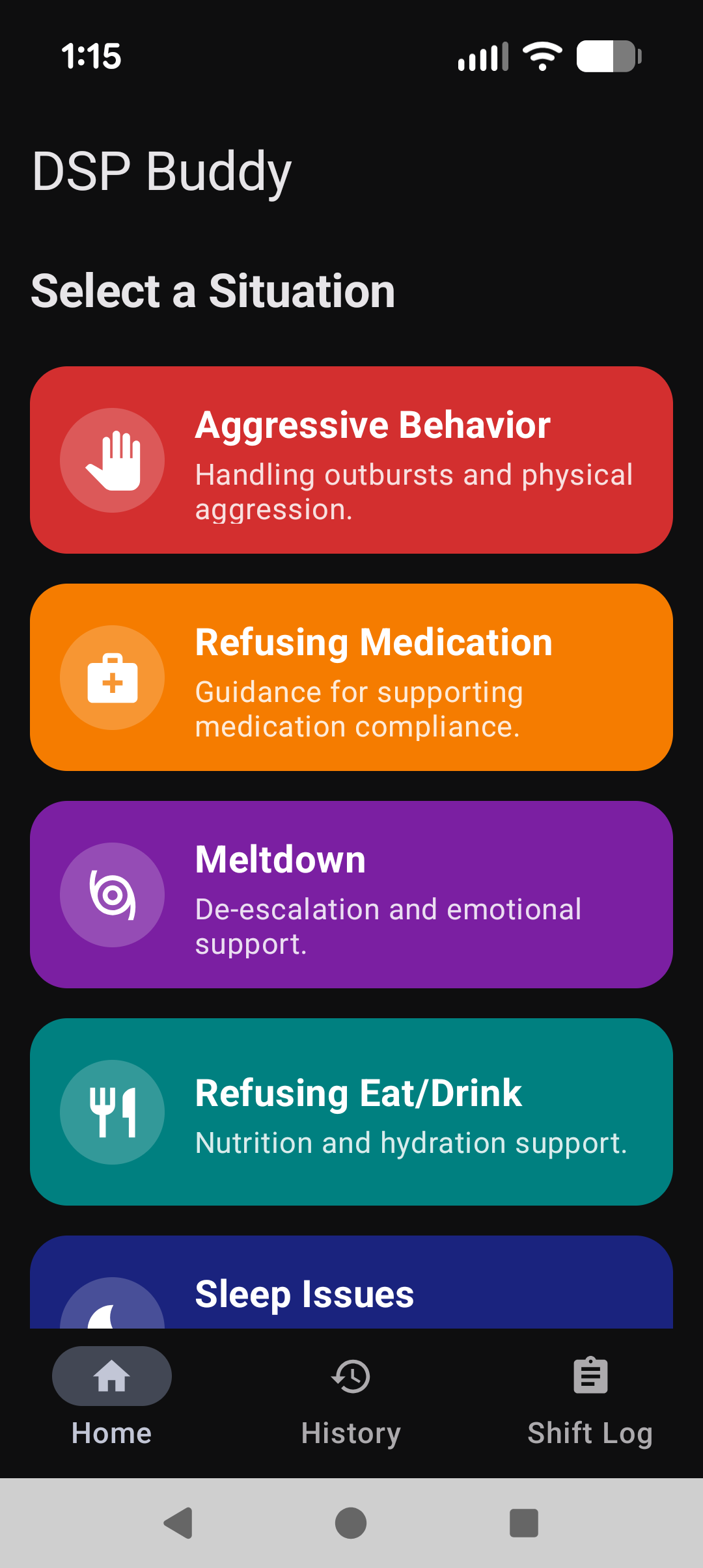Open History via the clock icon

pos(351,1376)
